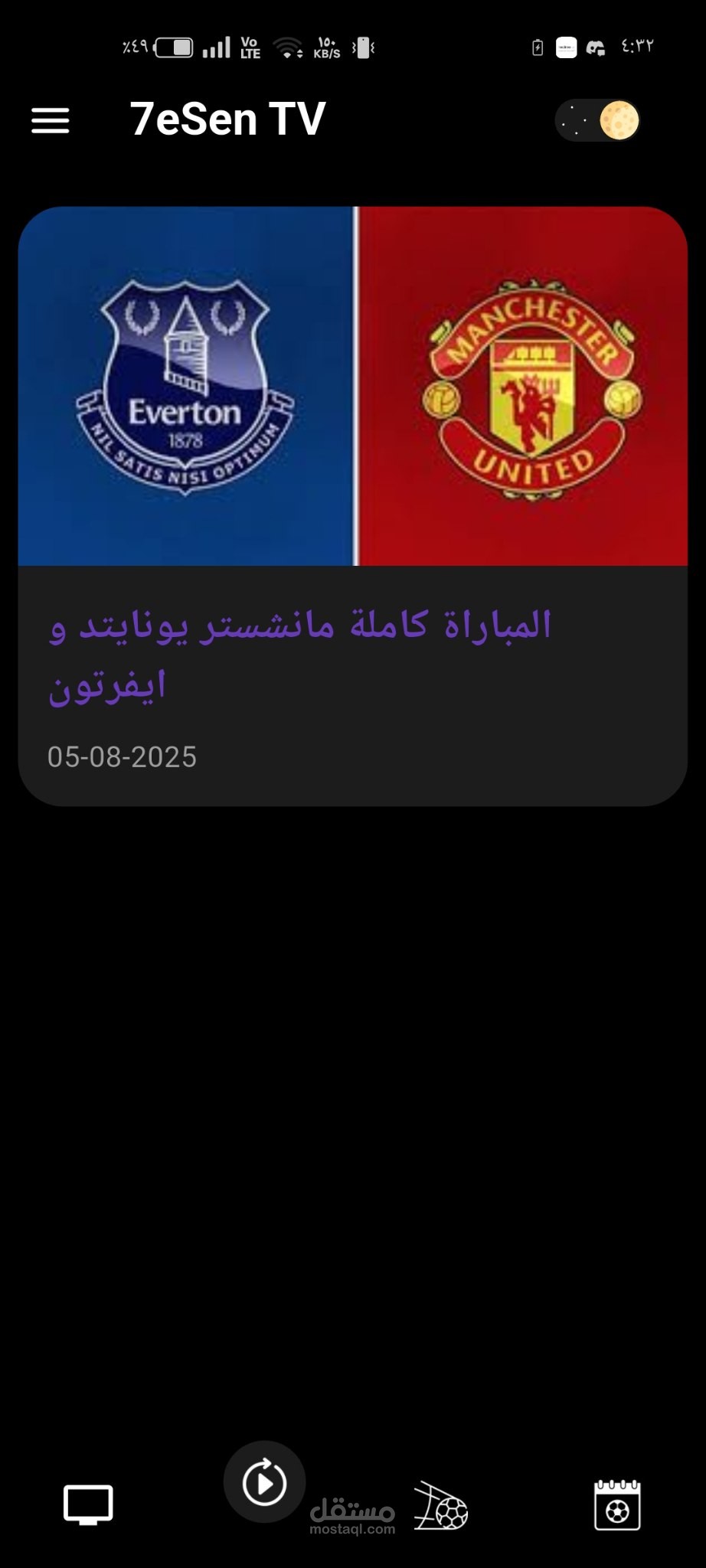Screen dimensions: 706x1568
Task: Toggle the dark mode moon switch
Action: click(597, 120)
